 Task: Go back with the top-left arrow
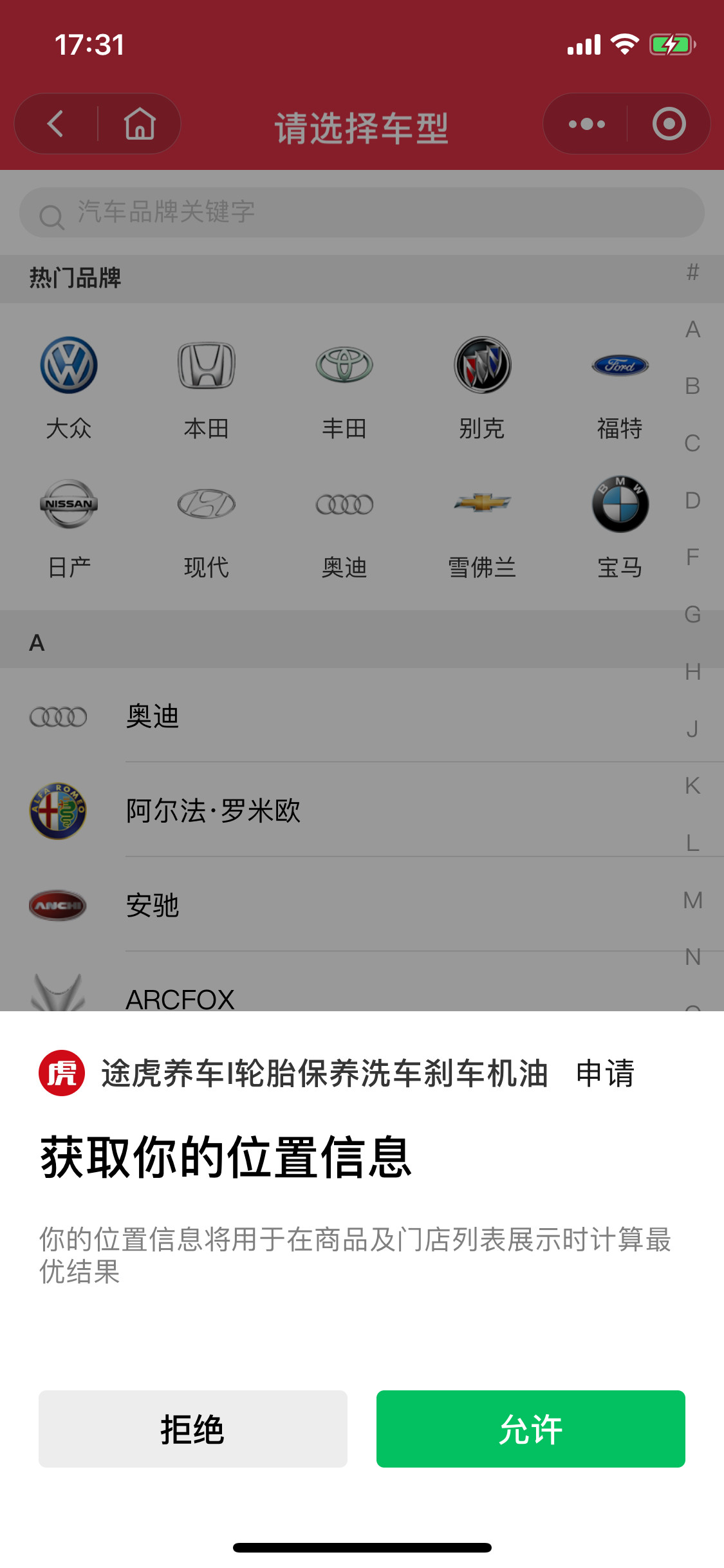pos(56,124)
